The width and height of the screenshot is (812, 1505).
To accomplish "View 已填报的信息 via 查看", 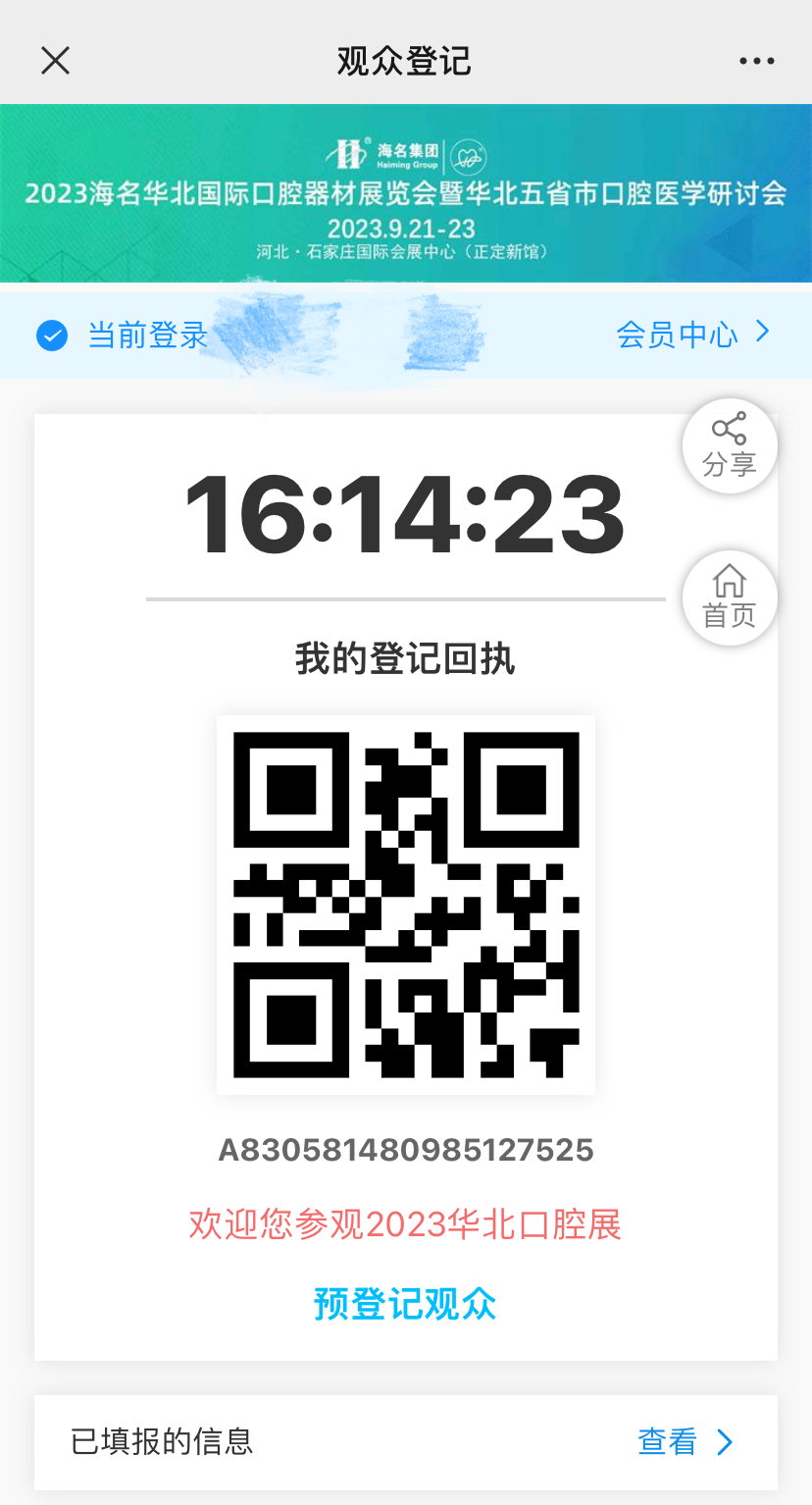I will [685, 1441].
